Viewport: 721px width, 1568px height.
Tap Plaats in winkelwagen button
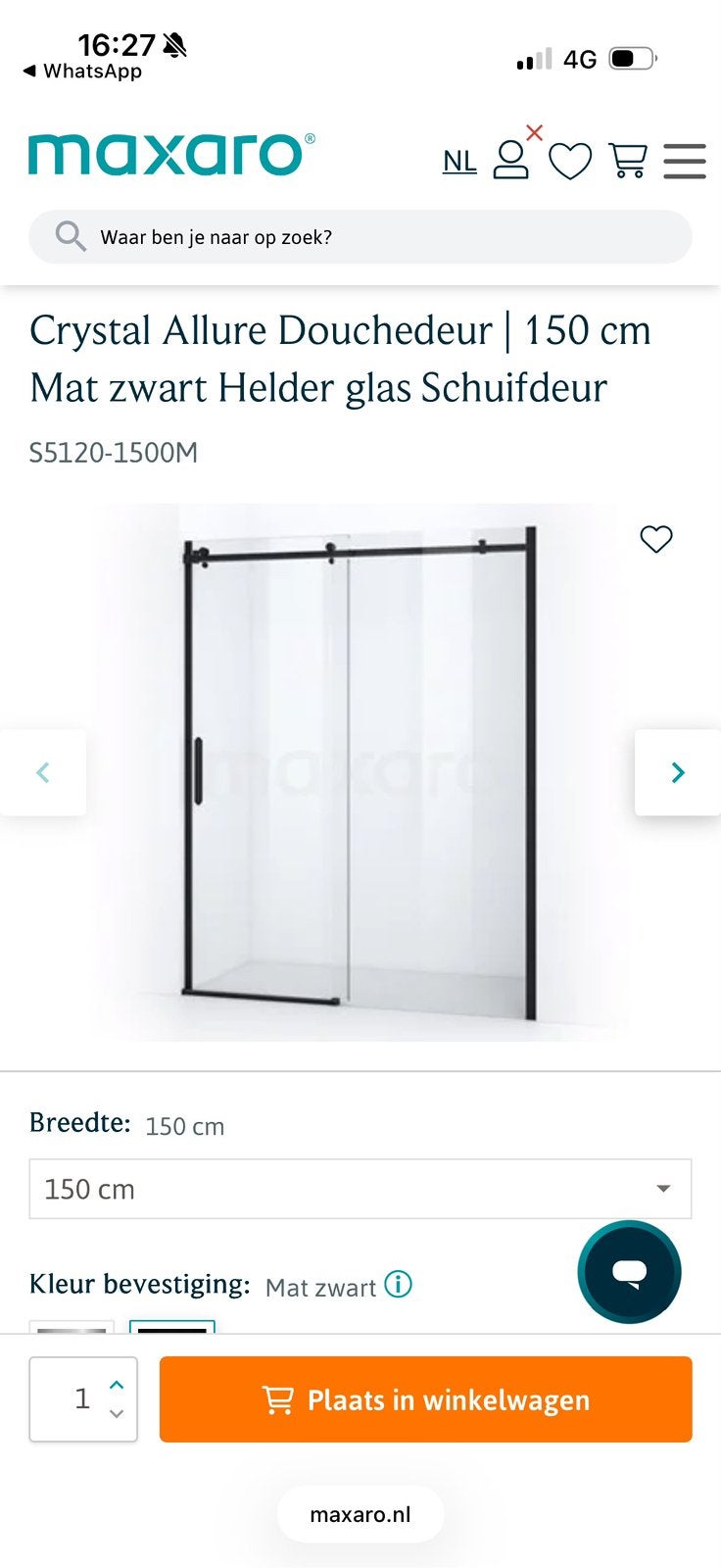tap(426, 1399)
